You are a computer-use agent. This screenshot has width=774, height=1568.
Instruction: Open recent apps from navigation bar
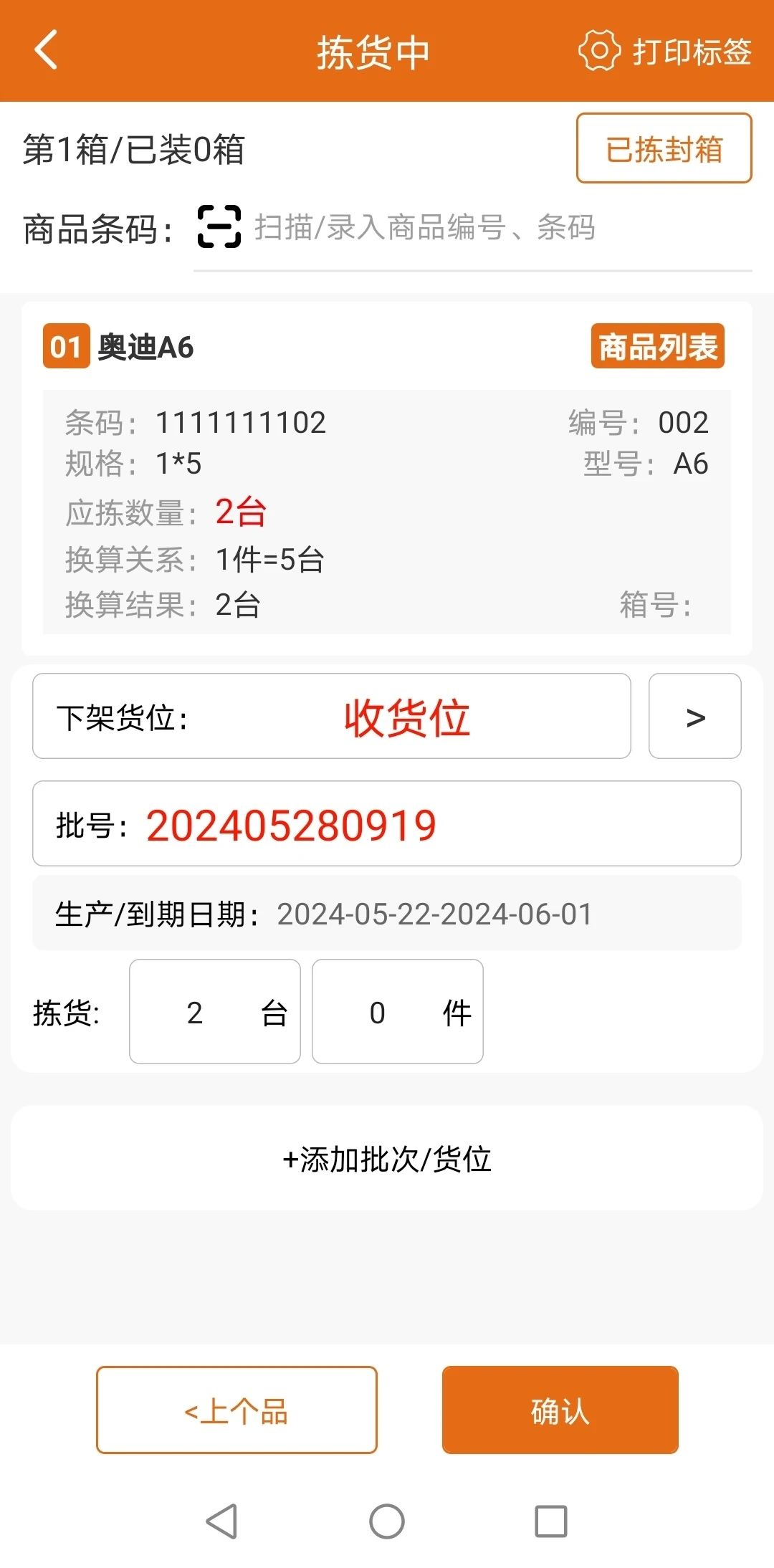point(551,1521)
